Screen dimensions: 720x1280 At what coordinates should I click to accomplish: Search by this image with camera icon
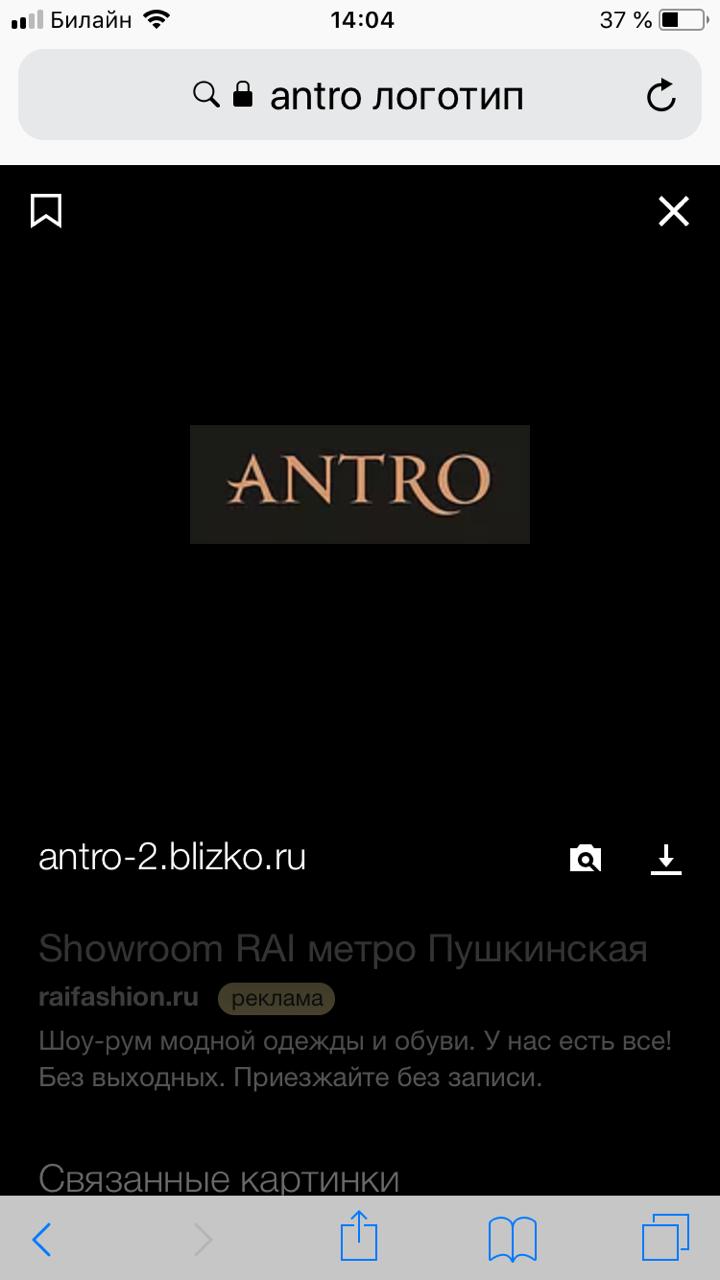(585, 858)
